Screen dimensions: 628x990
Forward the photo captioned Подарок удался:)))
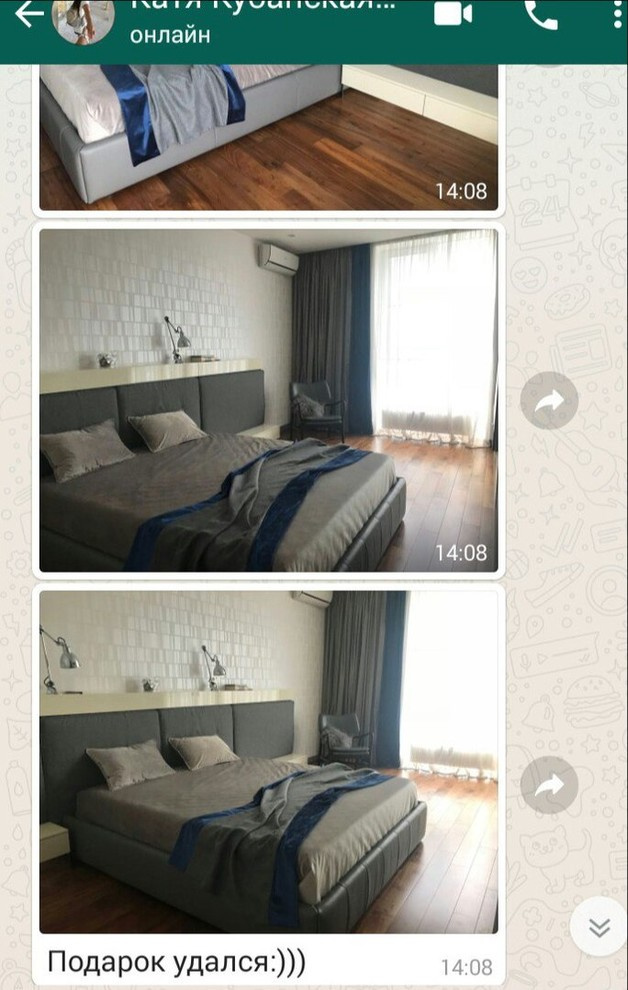point(549,786)
